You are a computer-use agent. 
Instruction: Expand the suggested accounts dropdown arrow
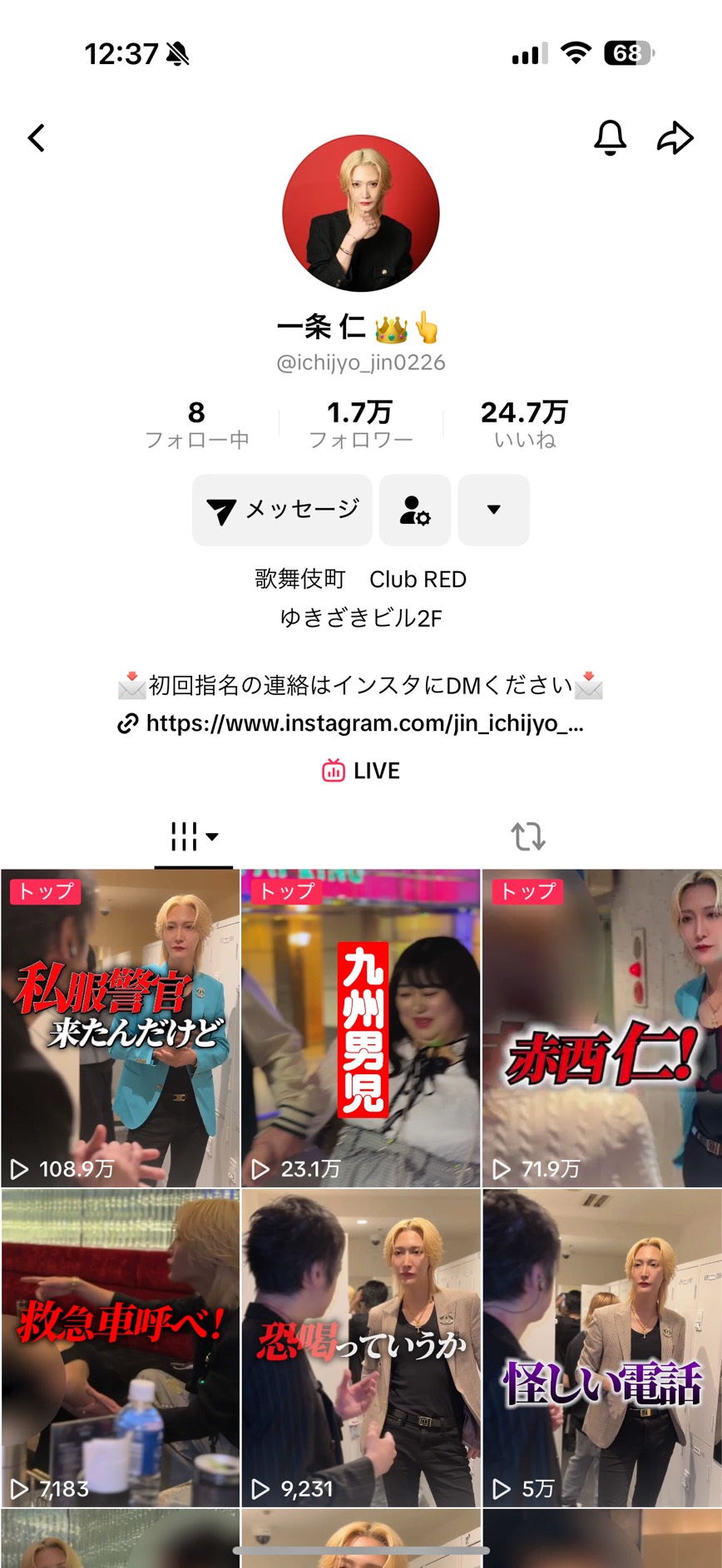coord(493,510)
